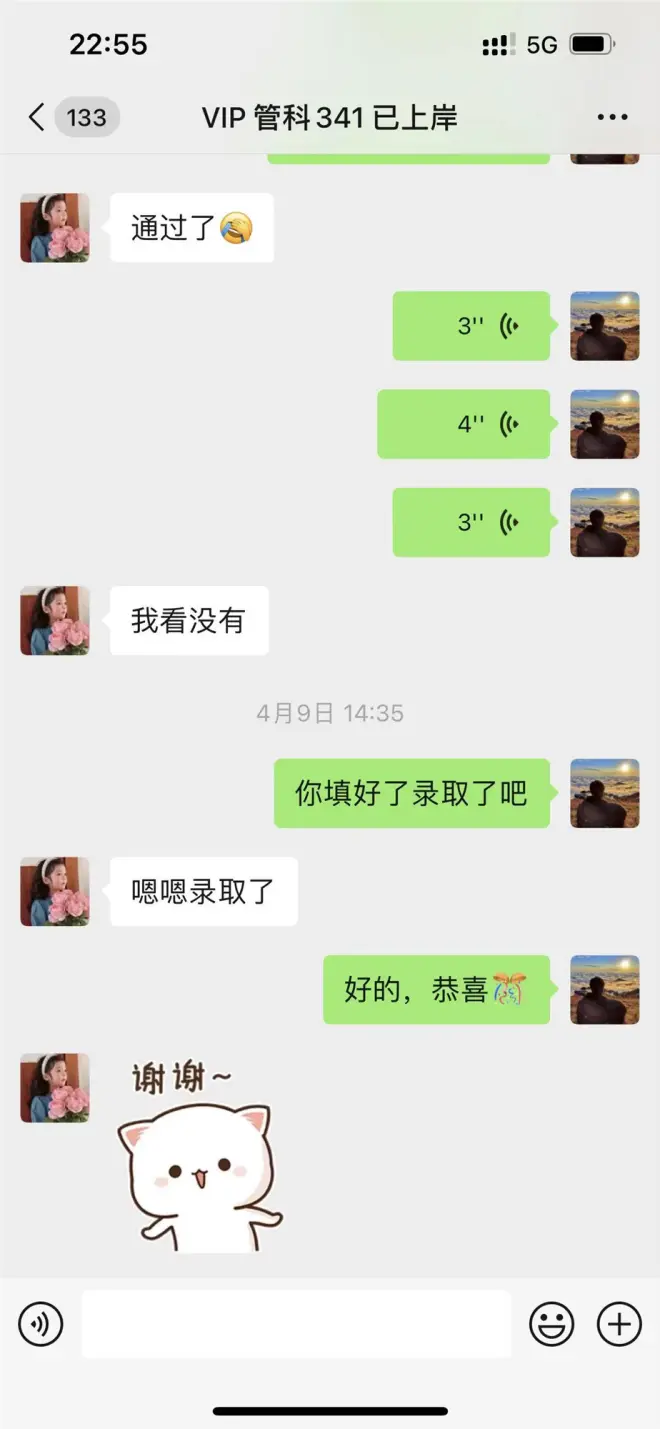View profile of avatar beside 通过了
The image size is (660, 1429).
pyautogui.click(x=55, y=228)
